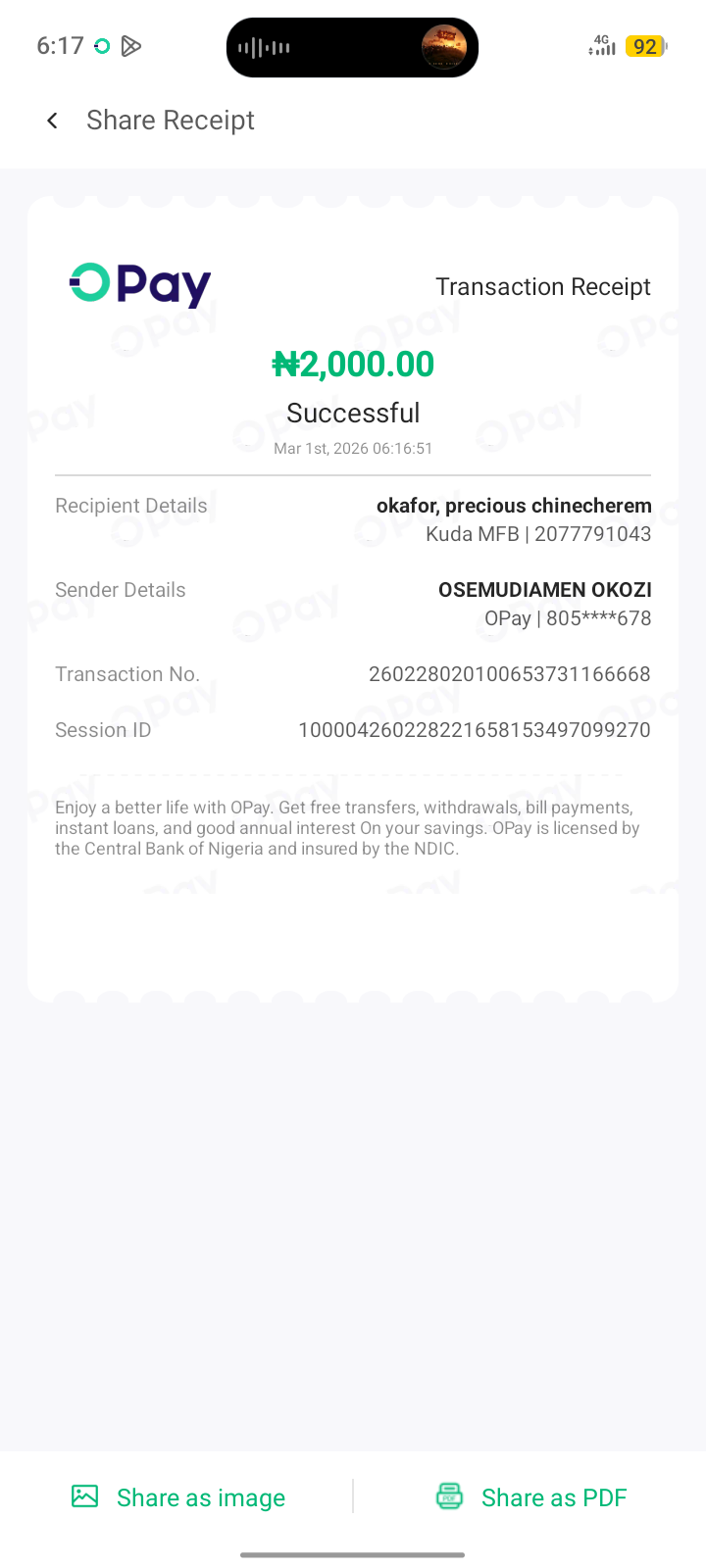
Task: Share the receipt as PDF
Action: [x=530, y=1497]
